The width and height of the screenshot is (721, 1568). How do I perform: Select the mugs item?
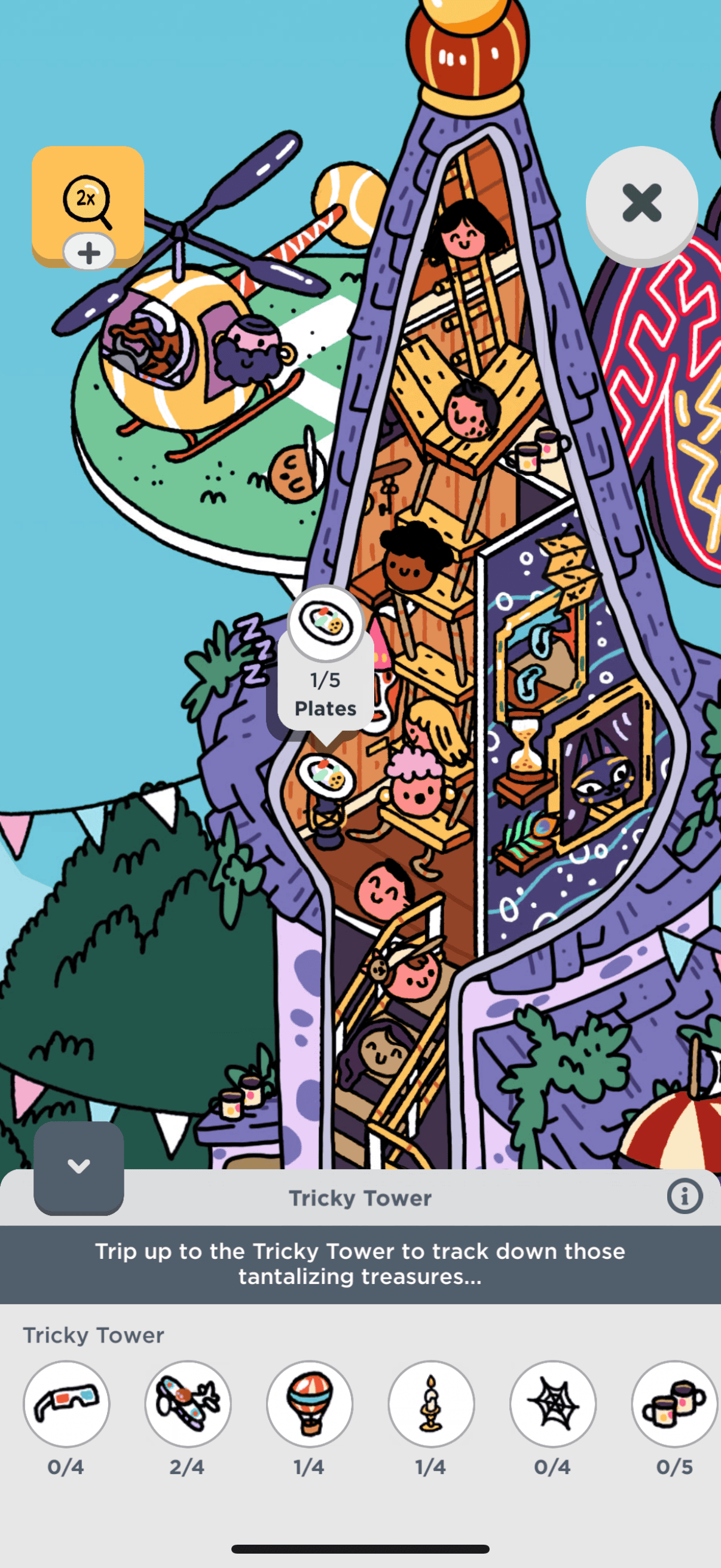pyautogui.click(x=674, y=1403)
